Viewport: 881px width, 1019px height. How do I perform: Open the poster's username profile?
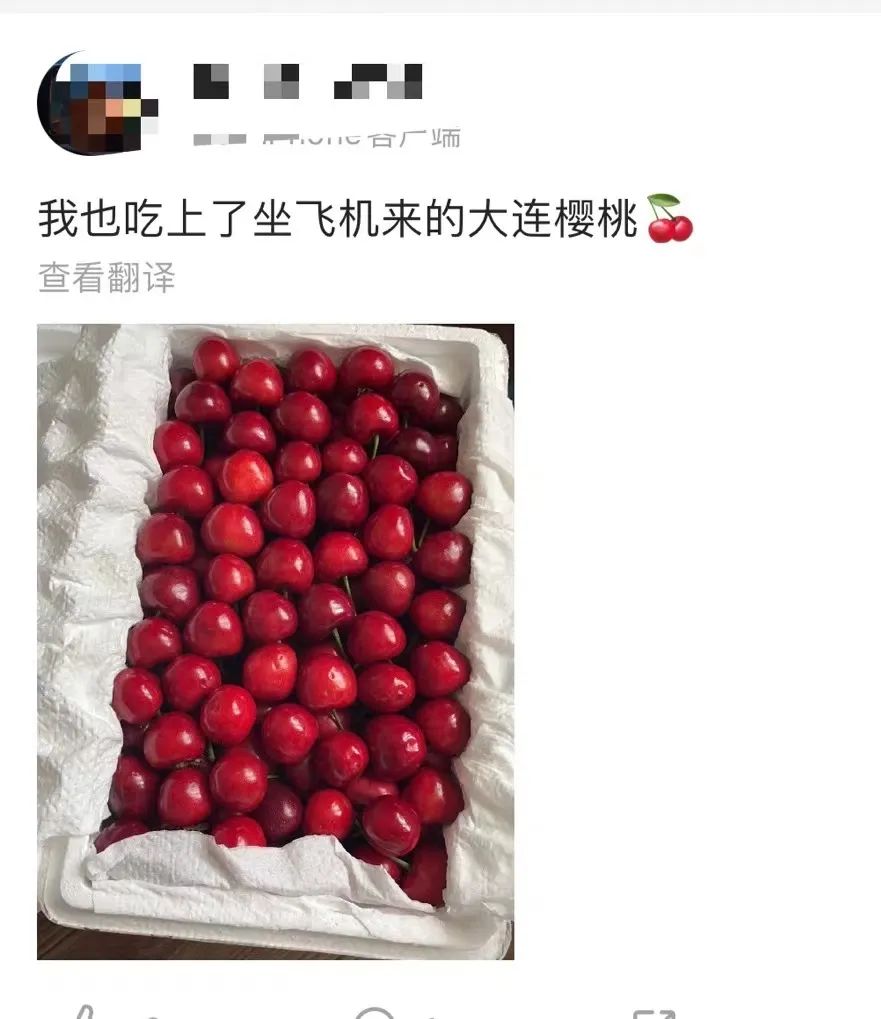[307, 82]
